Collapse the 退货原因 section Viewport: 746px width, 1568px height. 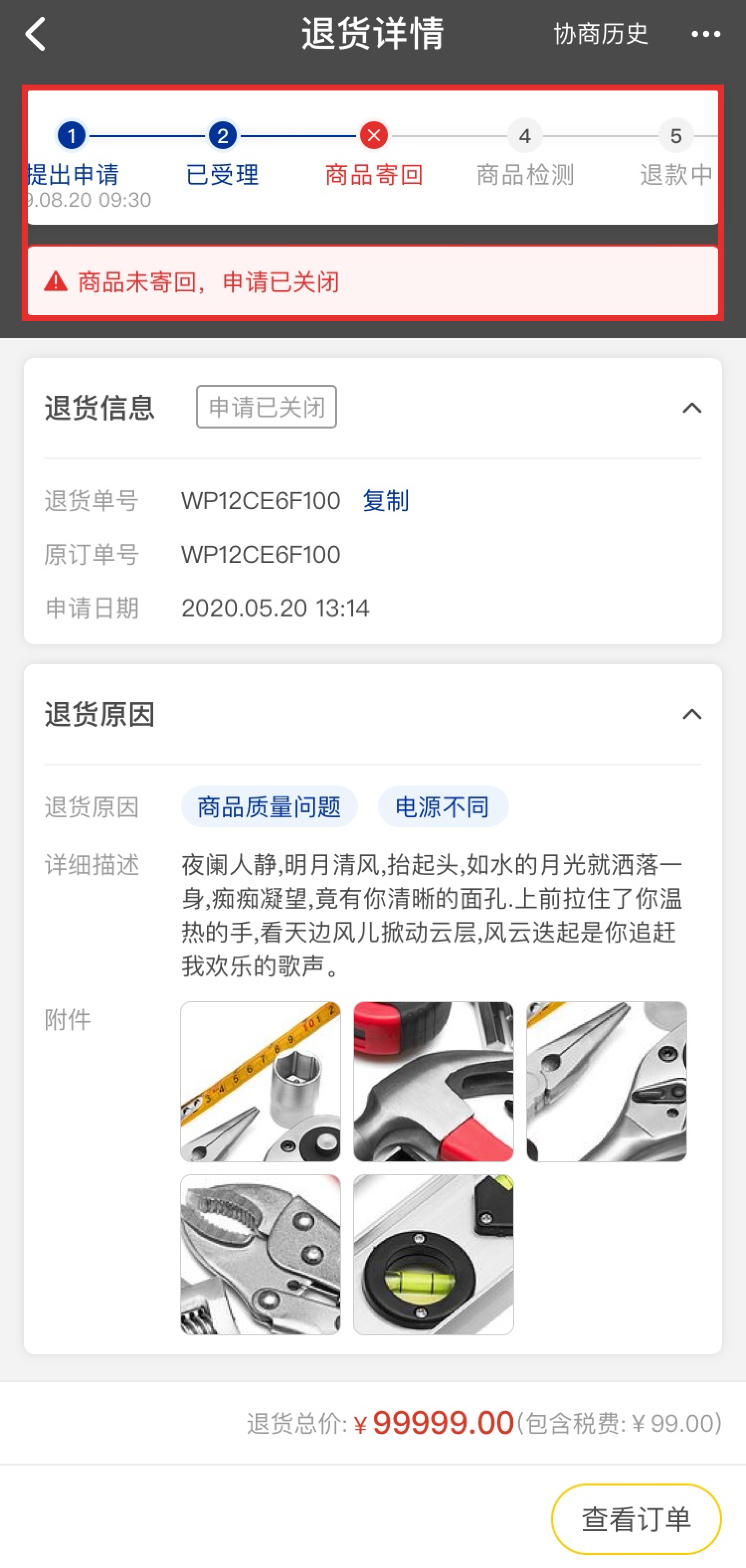pyautogui.click(x=691, y=714)
